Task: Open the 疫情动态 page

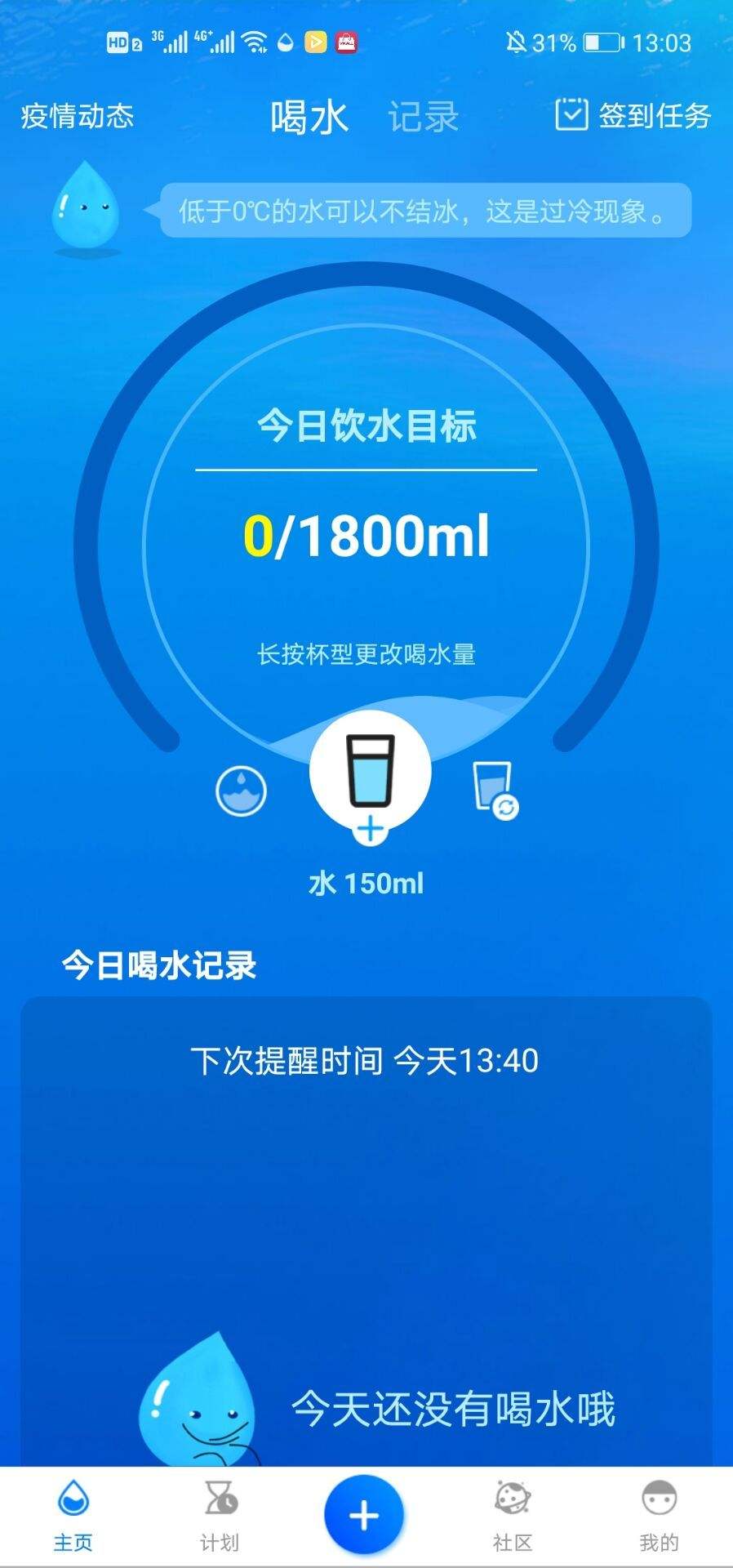Action: [77, 116]
